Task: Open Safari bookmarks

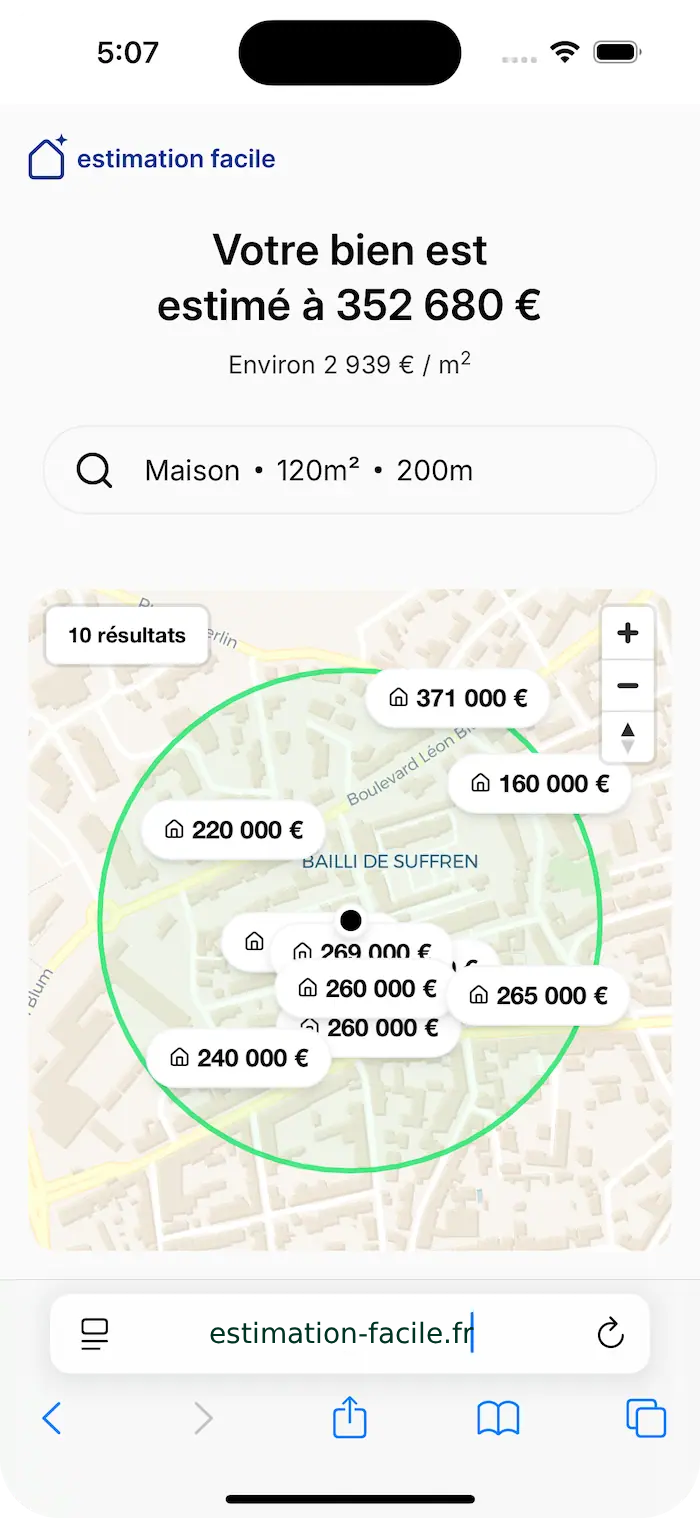Action: tap(498, 1418)
